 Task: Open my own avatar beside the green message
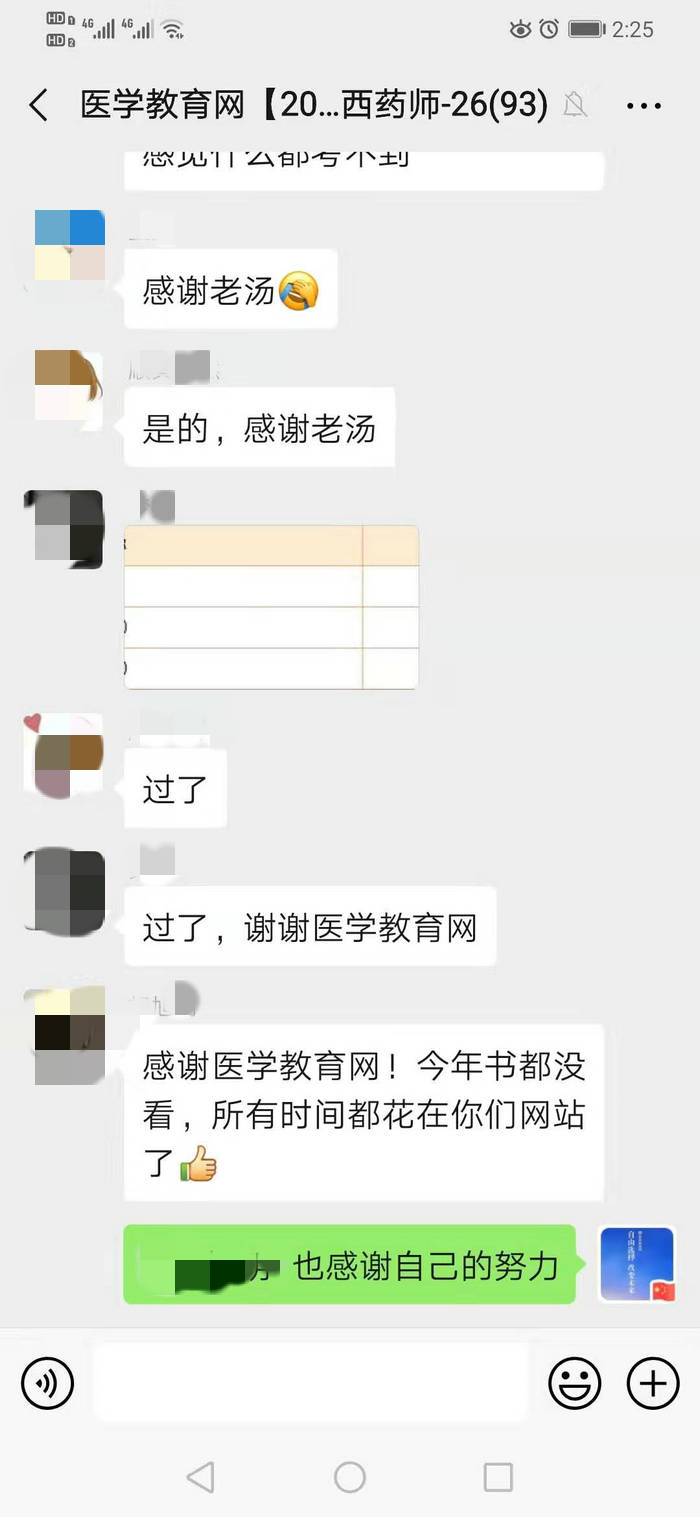coord(637,1264)
